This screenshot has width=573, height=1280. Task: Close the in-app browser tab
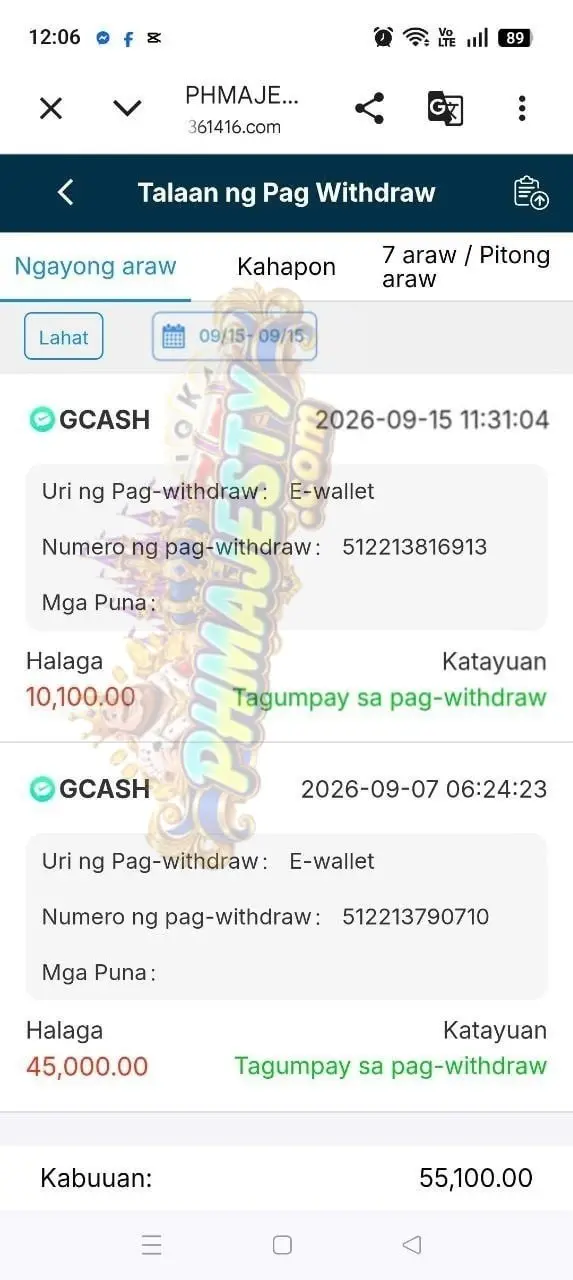[51, 108]
